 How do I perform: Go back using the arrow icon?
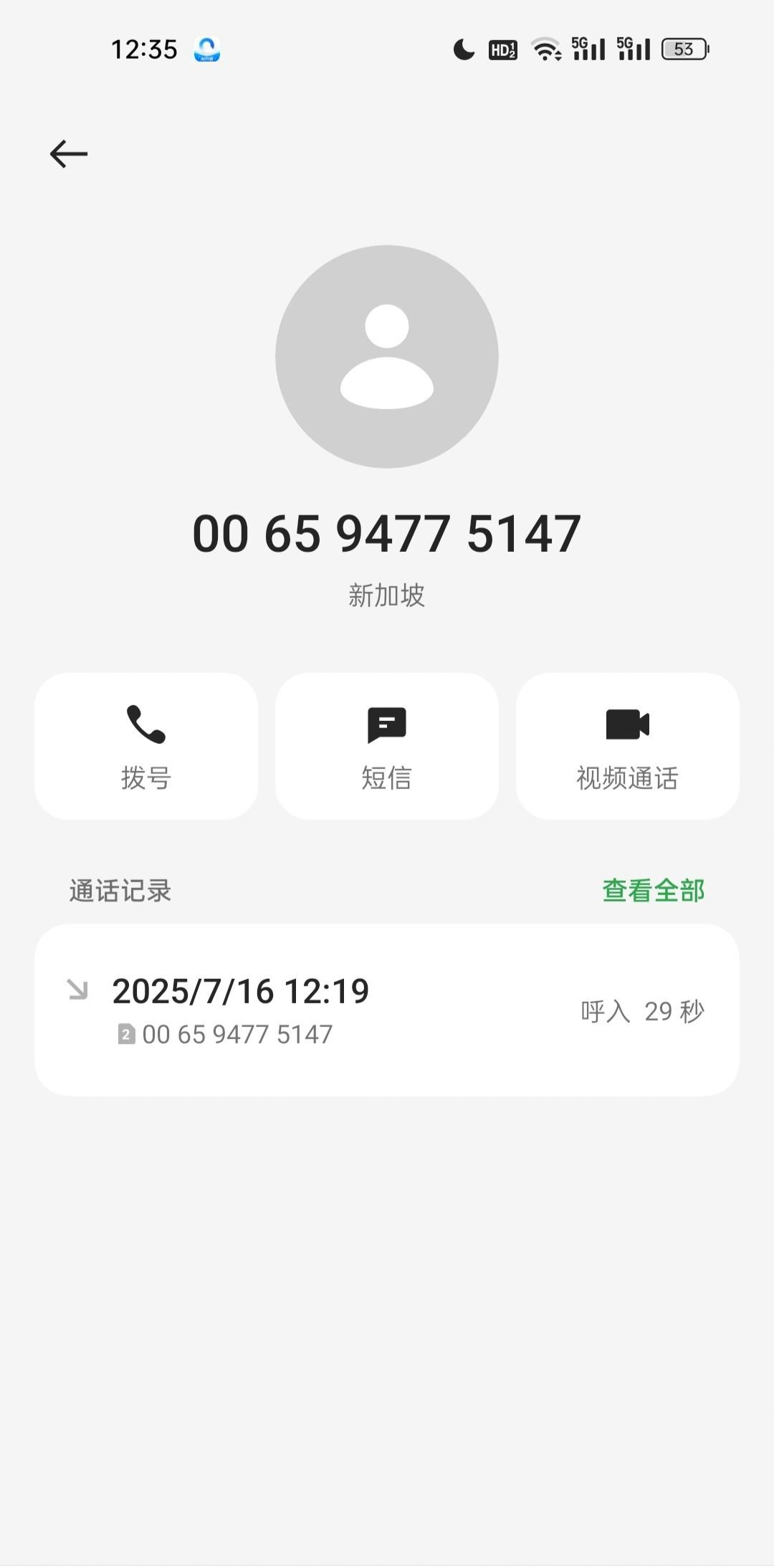point(69,154)
